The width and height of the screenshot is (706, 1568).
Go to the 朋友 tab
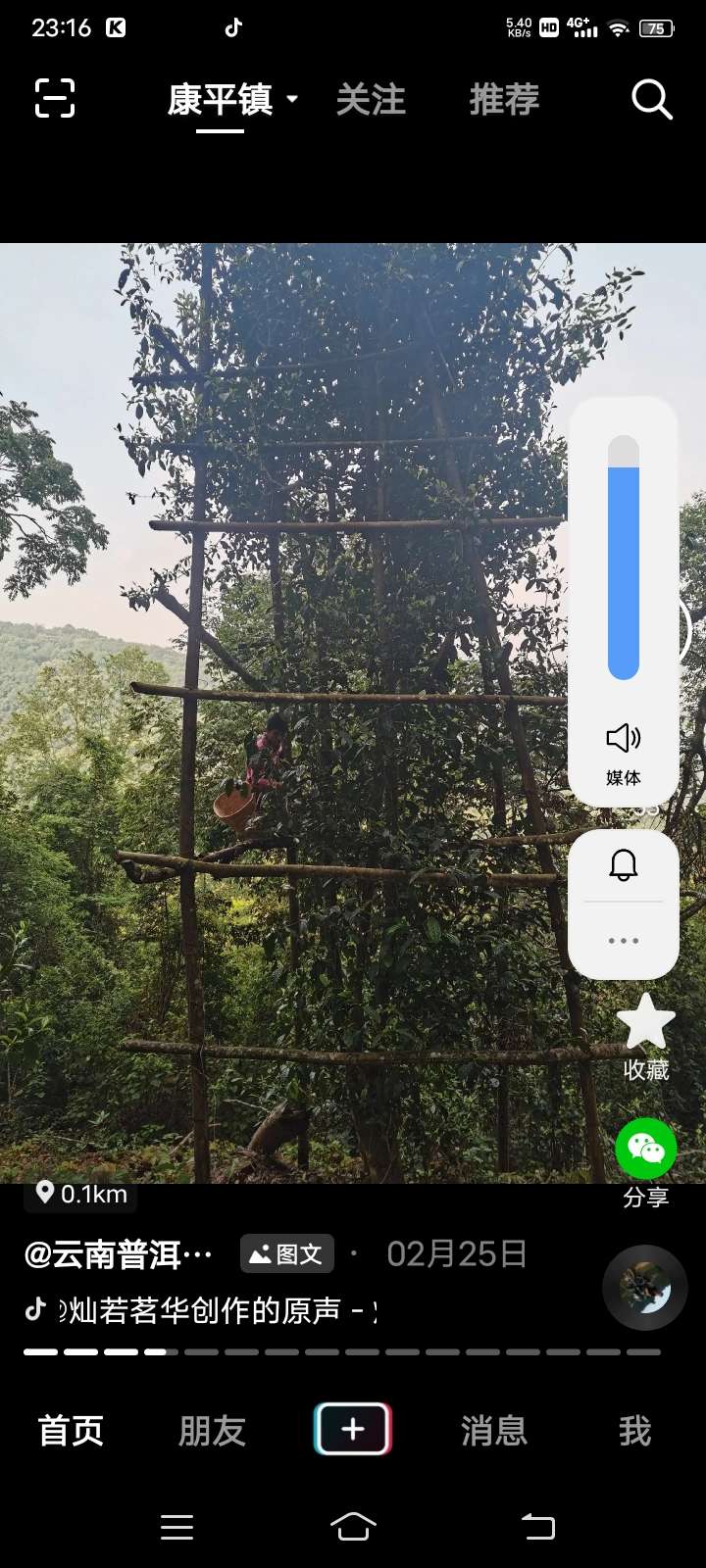212,1431
